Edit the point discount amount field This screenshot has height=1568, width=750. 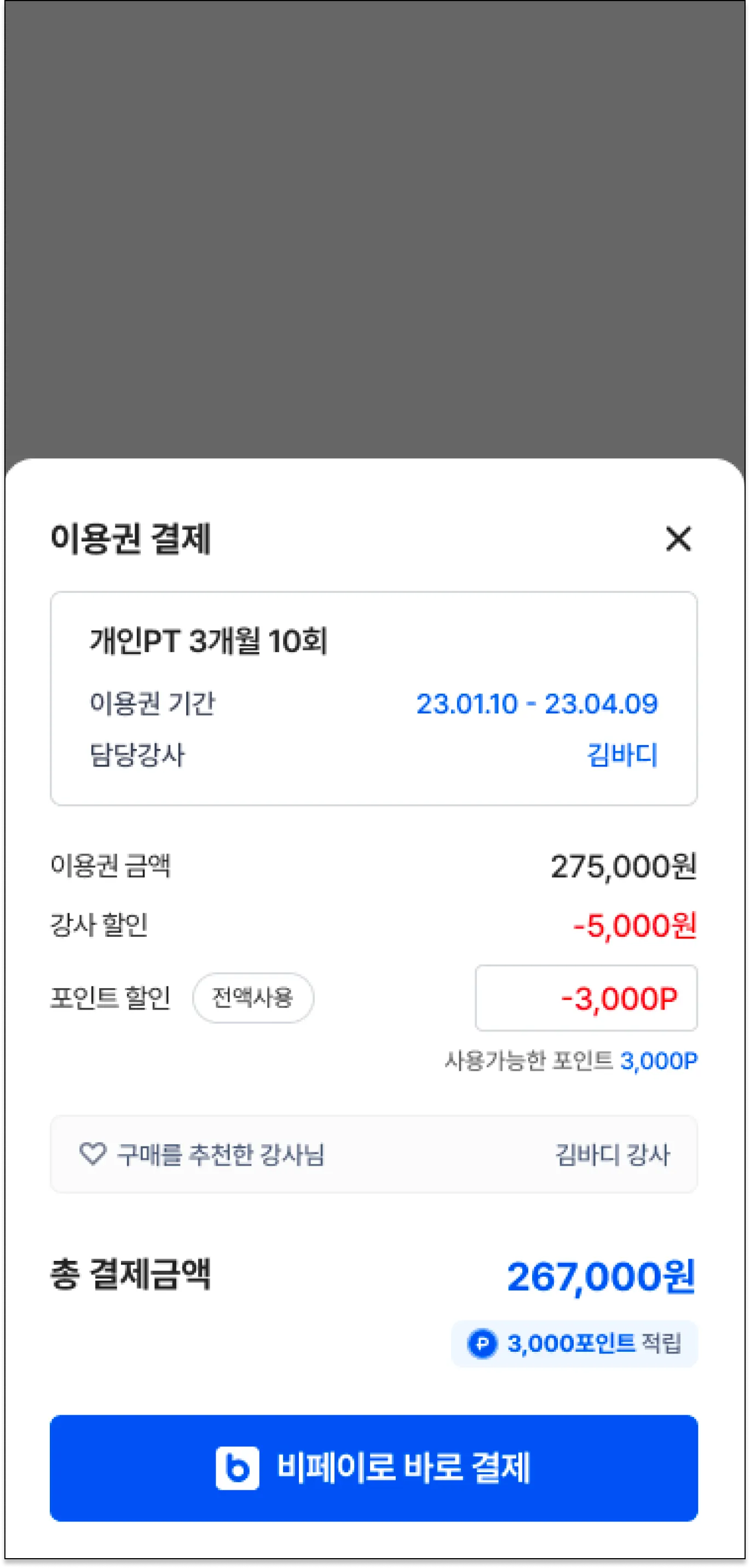[x=586, y=998]
